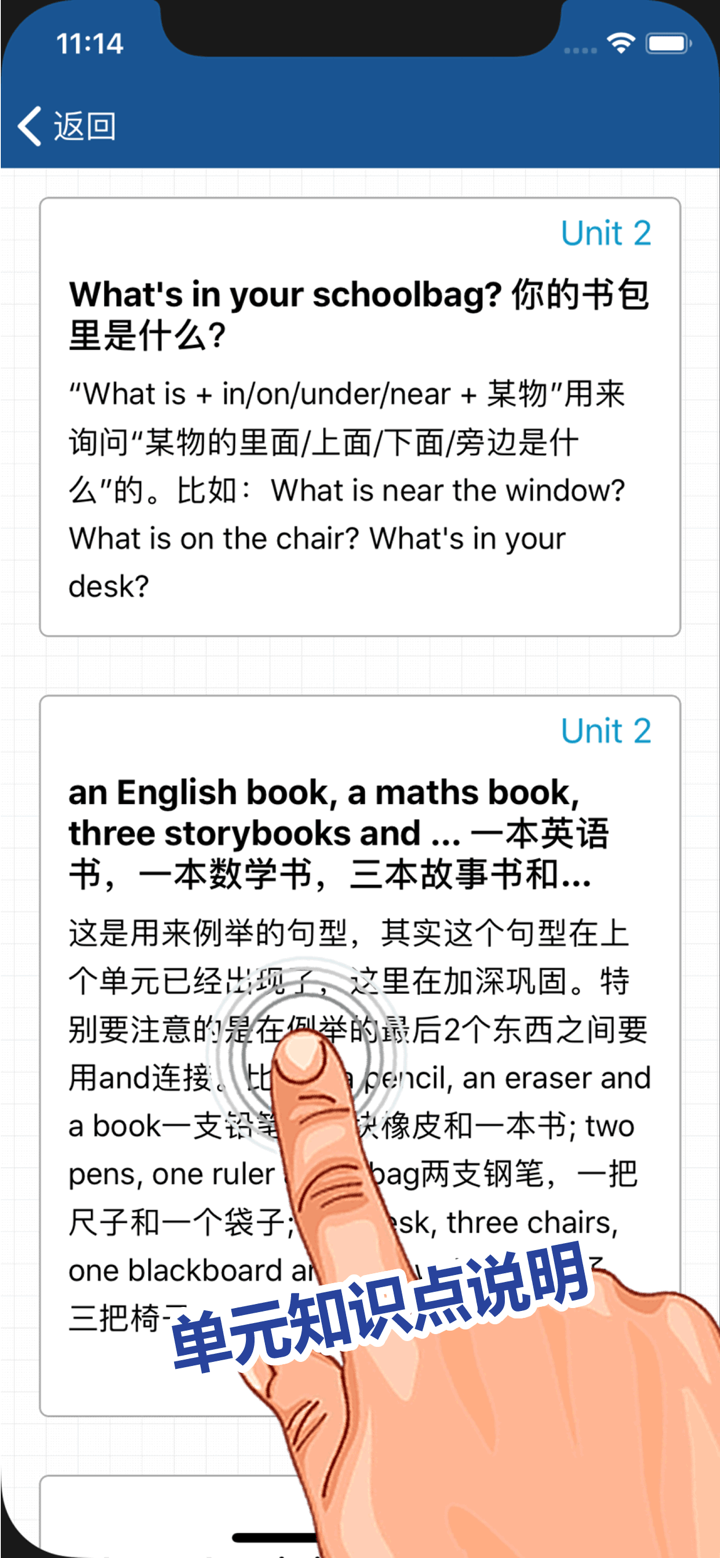
Task: Tap the Wi-Fi icon in status bar
Action: click(x=620, y=42)
